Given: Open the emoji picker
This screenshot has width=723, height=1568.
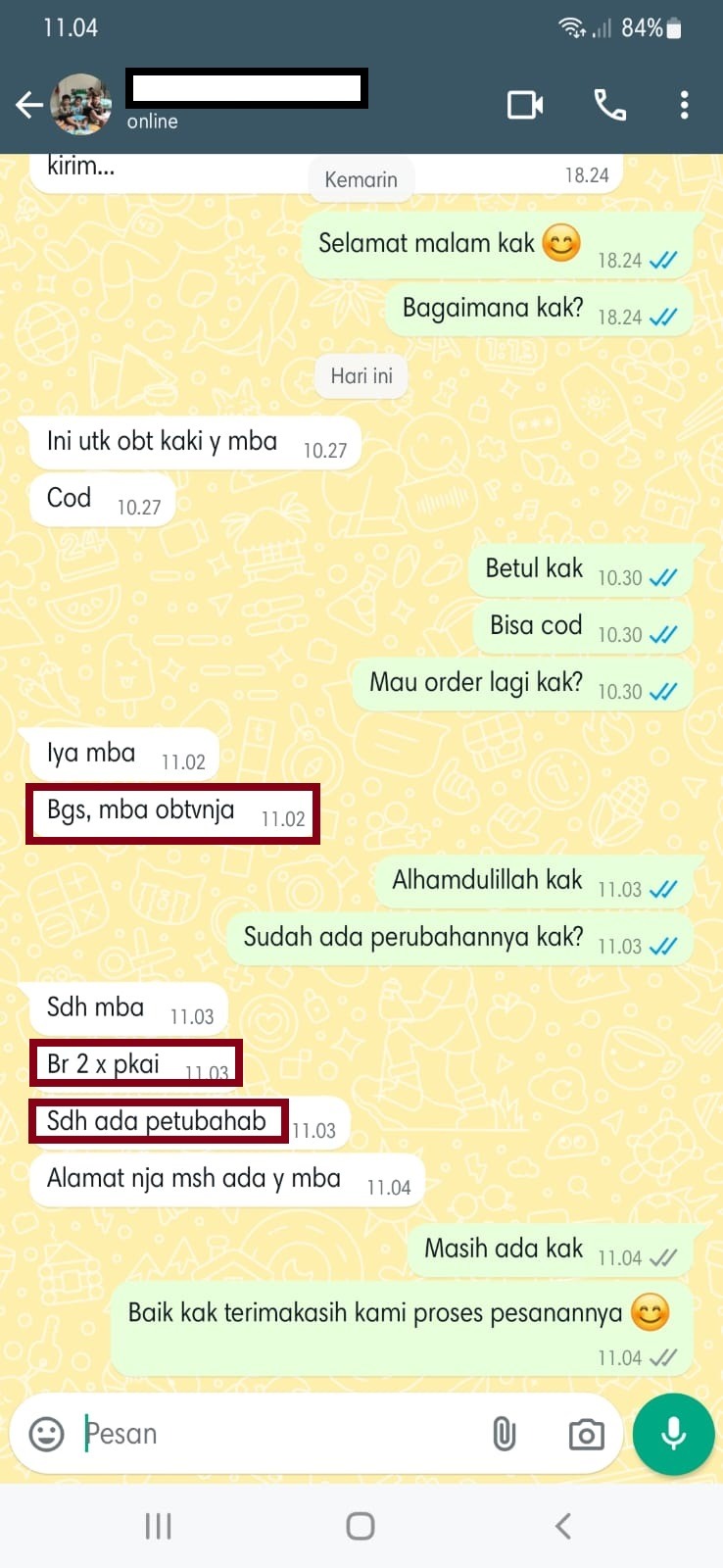Looking at the screenshot, I should click(x=46, y=1434).
